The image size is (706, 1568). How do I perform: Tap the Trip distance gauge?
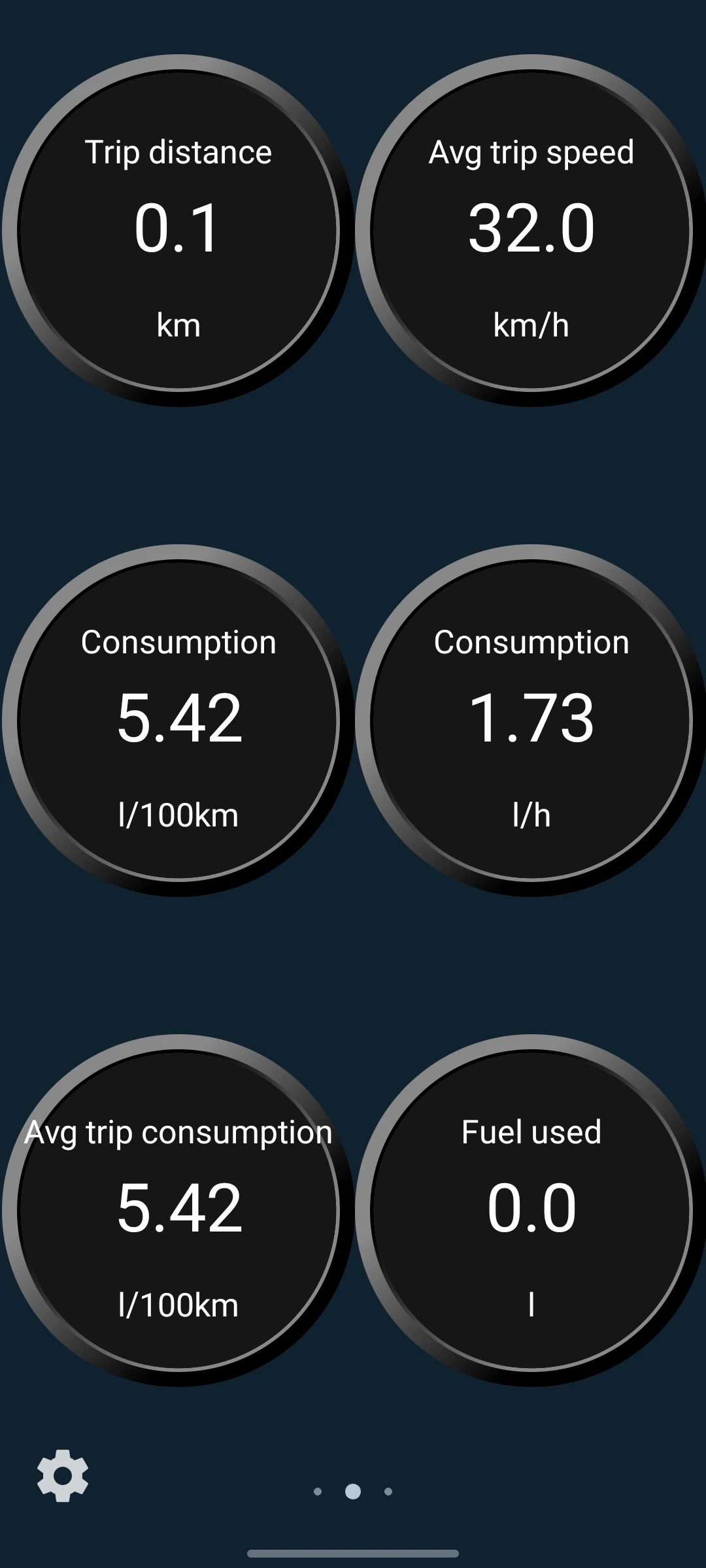178,230
